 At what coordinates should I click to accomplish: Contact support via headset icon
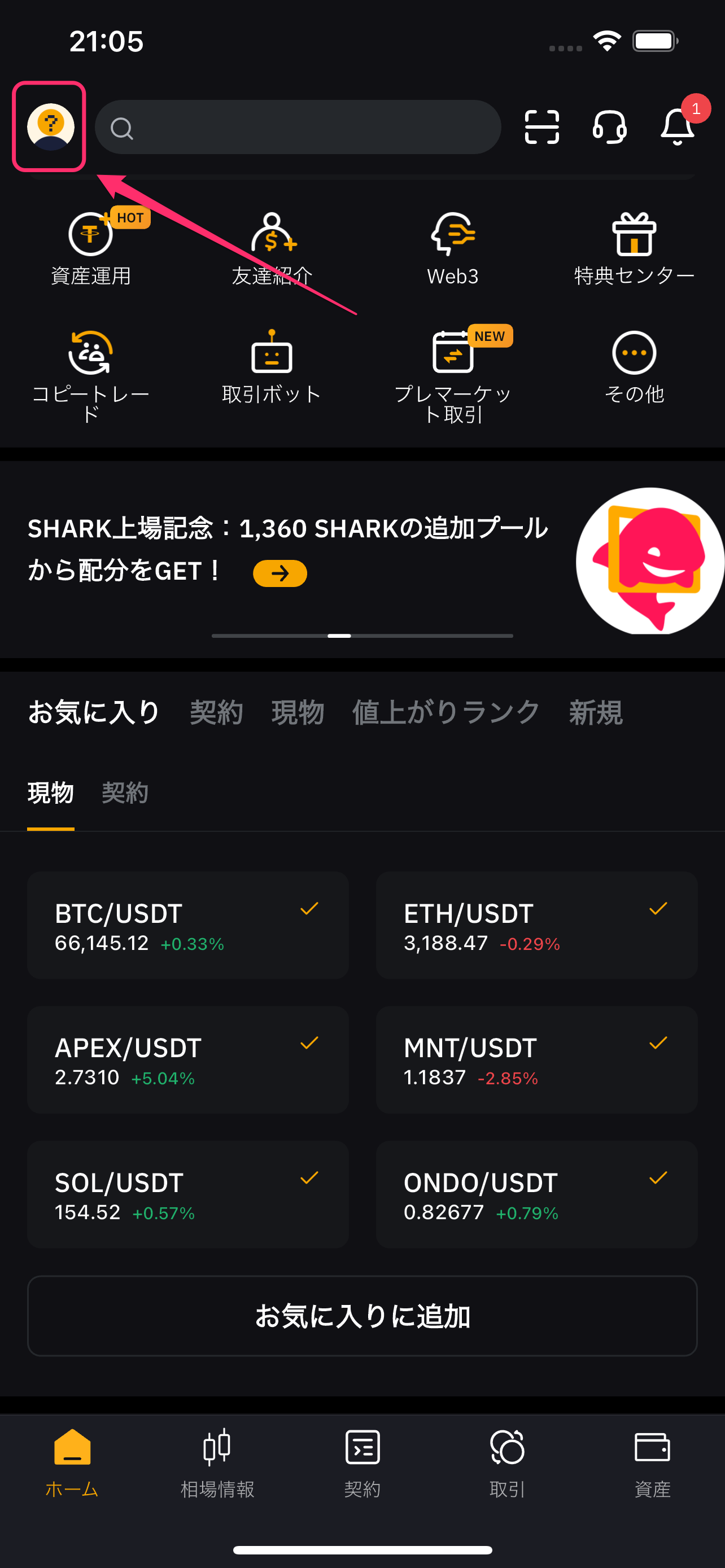609,127
